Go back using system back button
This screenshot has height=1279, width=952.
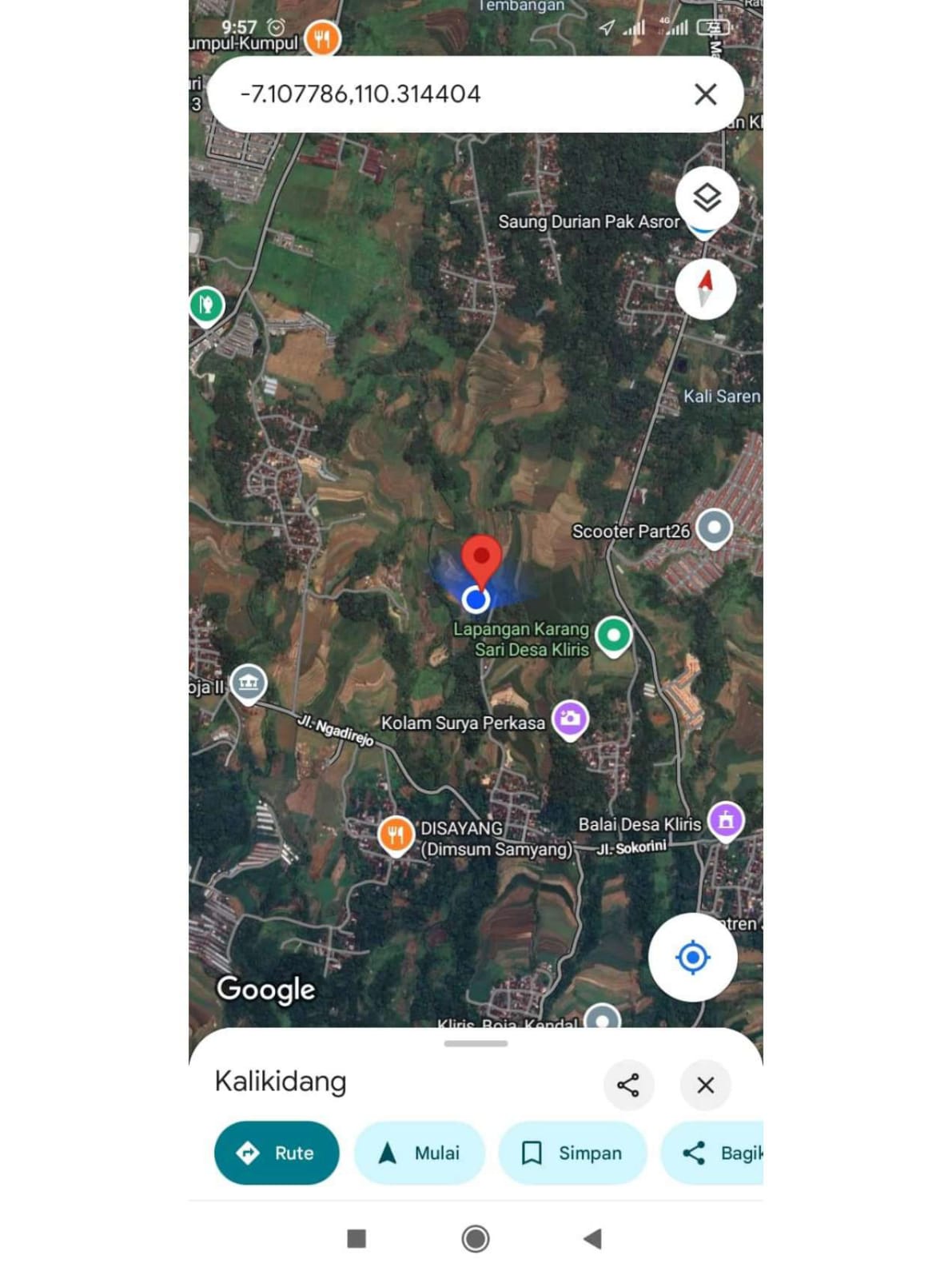592,1239
